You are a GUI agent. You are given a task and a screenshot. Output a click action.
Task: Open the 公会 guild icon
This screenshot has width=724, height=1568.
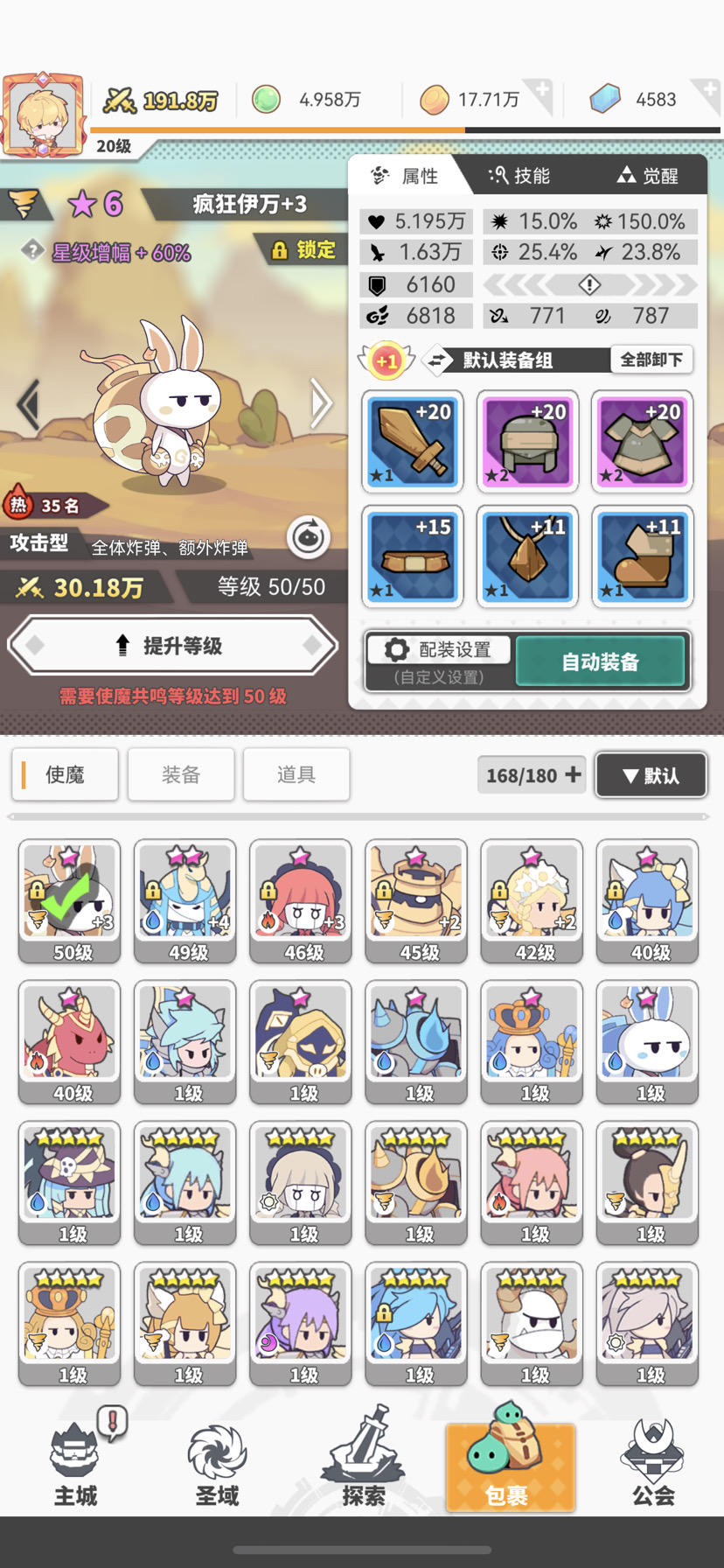(651, 1461)
